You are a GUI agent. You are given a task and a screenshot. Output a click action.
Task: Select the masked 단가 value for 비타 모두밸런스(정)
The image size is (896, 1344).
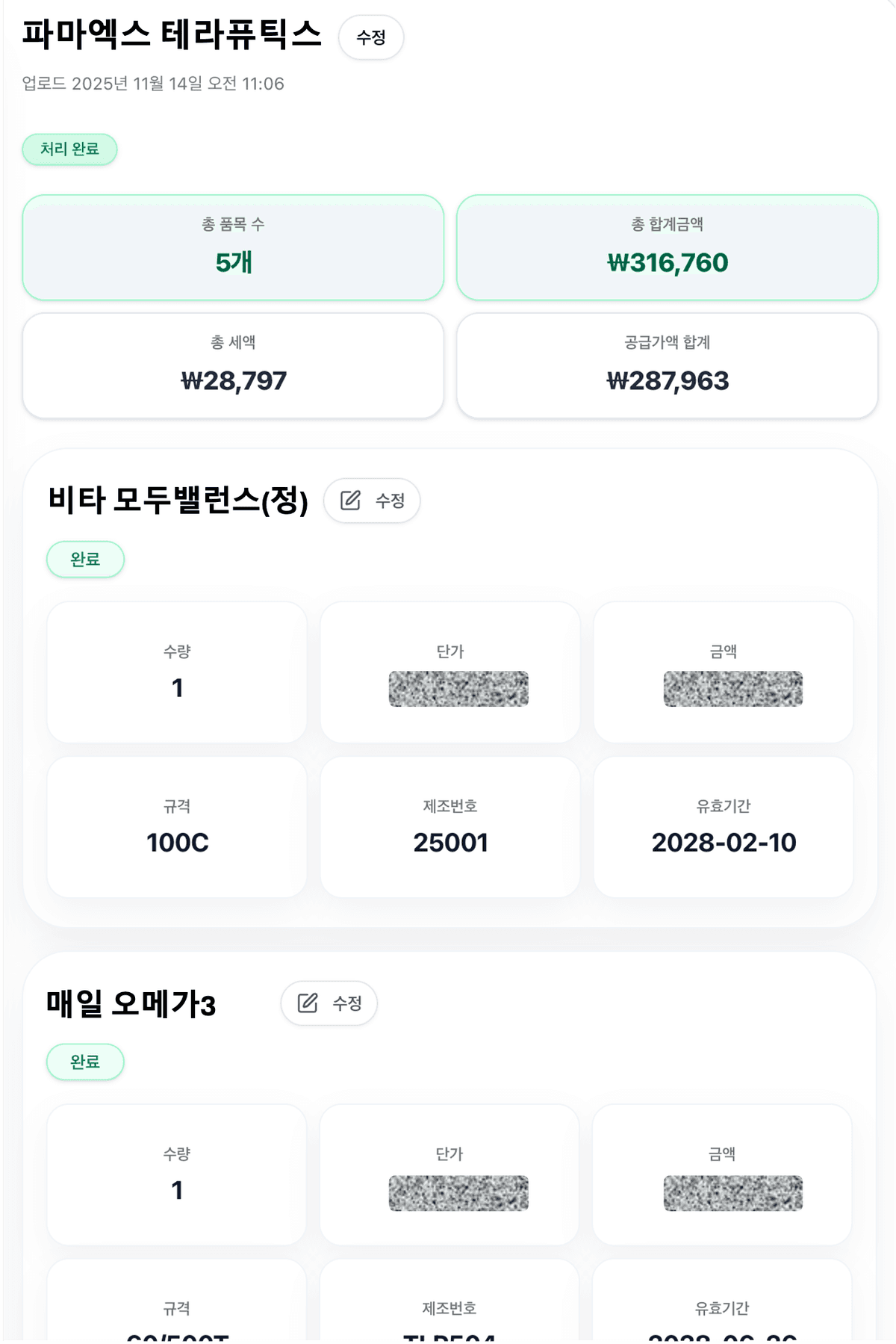(x=458, y=688)
